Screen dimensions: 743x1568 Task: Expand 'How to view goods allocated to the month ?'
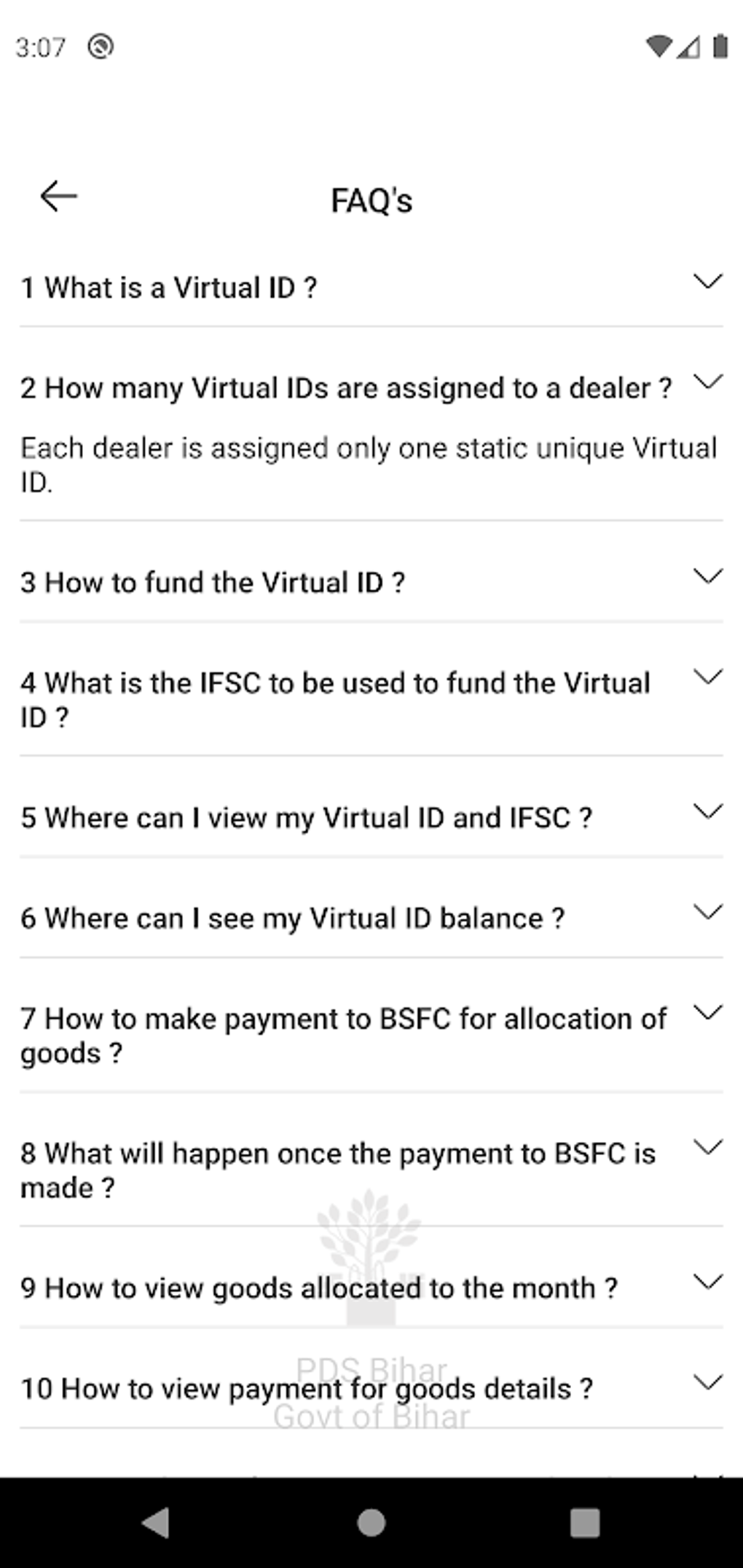click(707, 1283)
